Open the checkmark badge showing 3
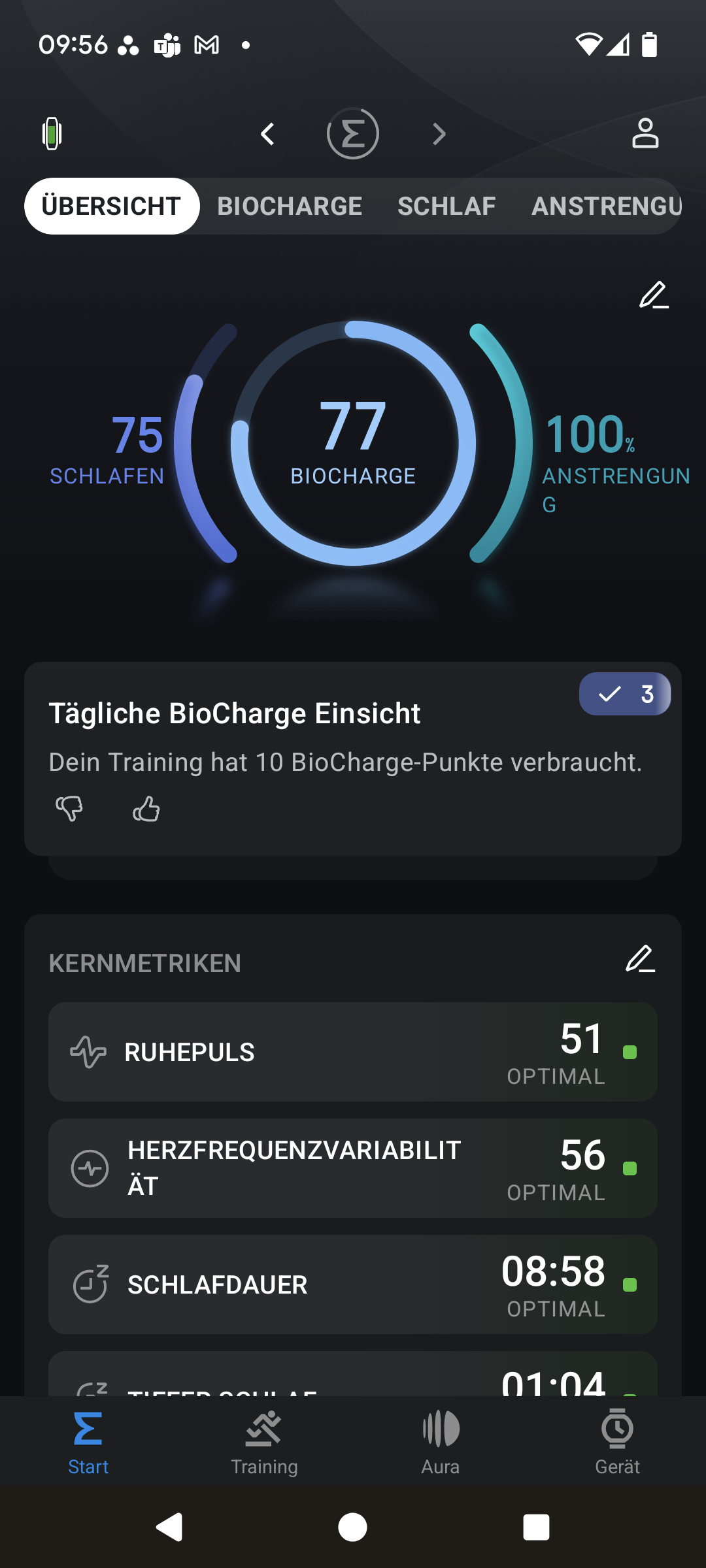The image size is (706, 1568). (624, 694)
